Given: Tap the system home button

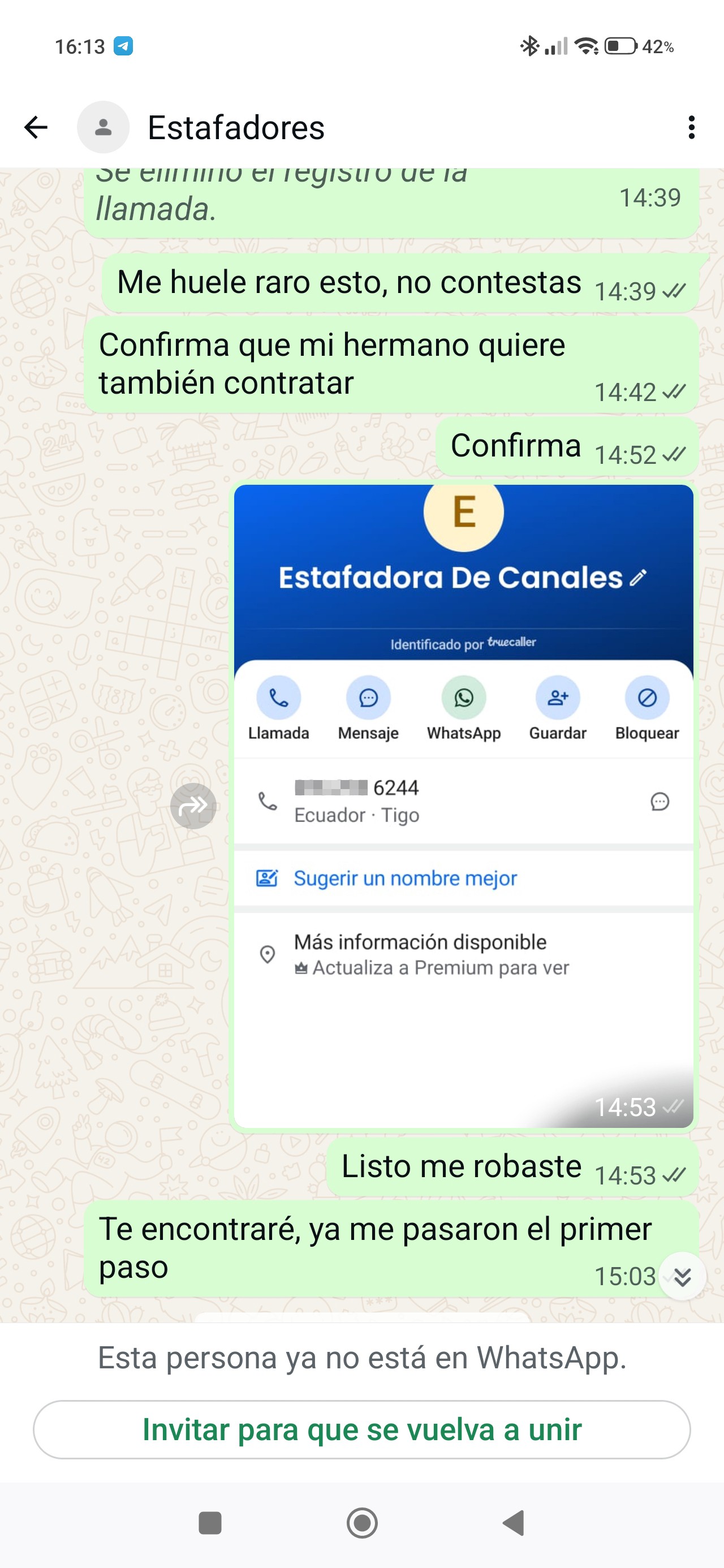Looking at the screenshot, I should pyautogui.click(x=361, y=1523).
